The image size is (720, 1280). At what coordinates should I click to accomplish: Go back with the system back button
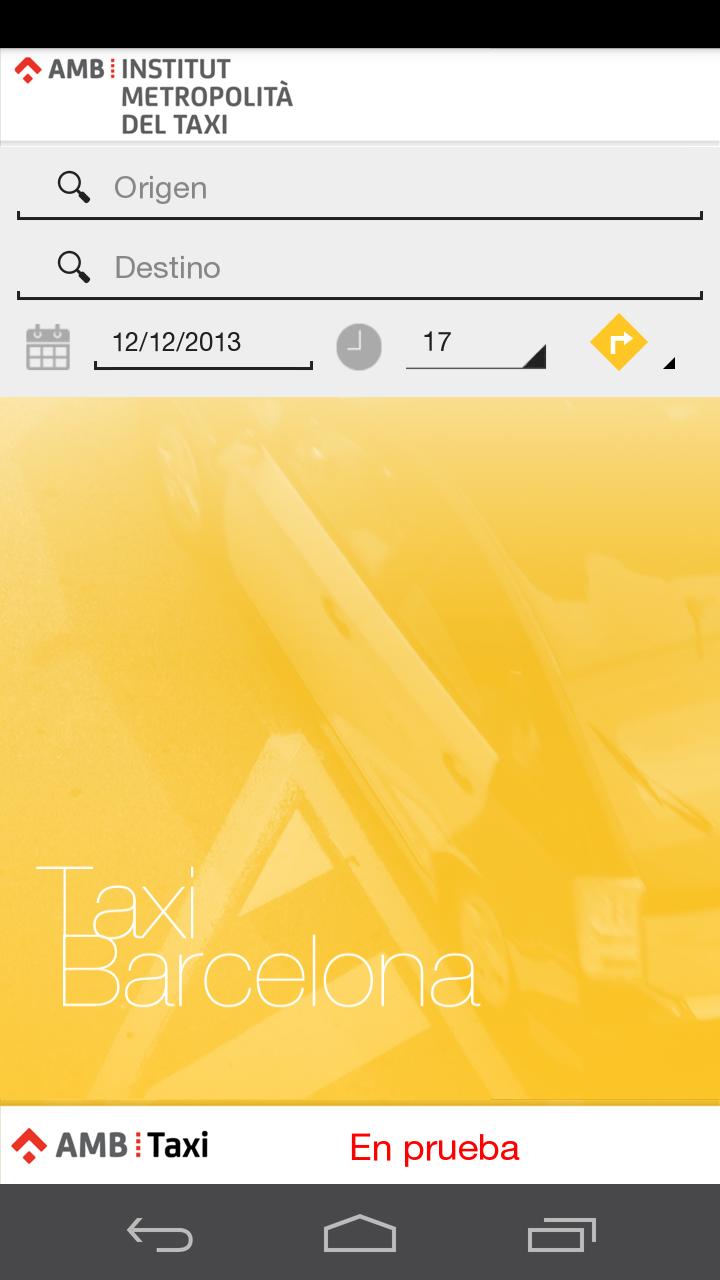click(160, 1234)
